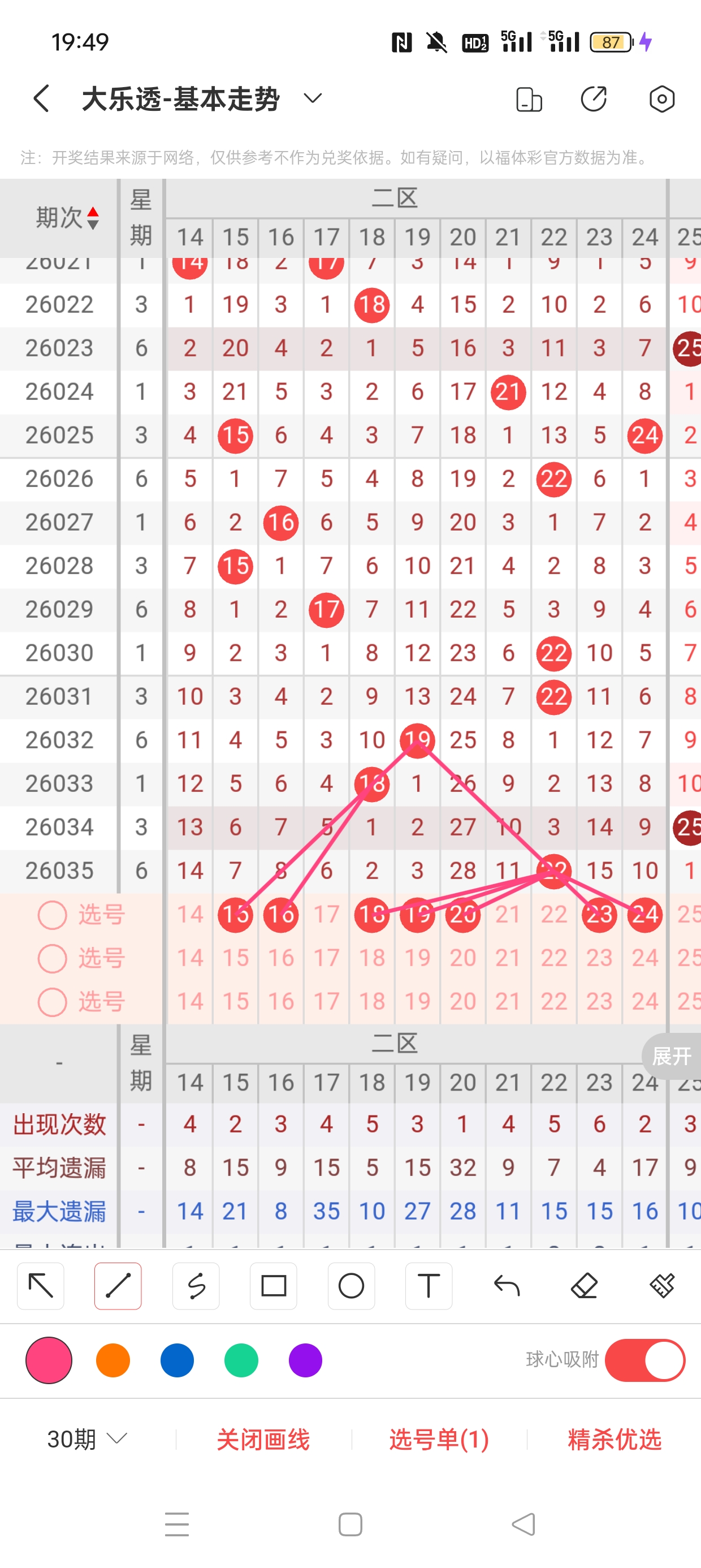Viewport: 701px width, 1568px height.
Task: Tap the 展开 expand button
Action: pyautogui.click(x=671, y=1056)
